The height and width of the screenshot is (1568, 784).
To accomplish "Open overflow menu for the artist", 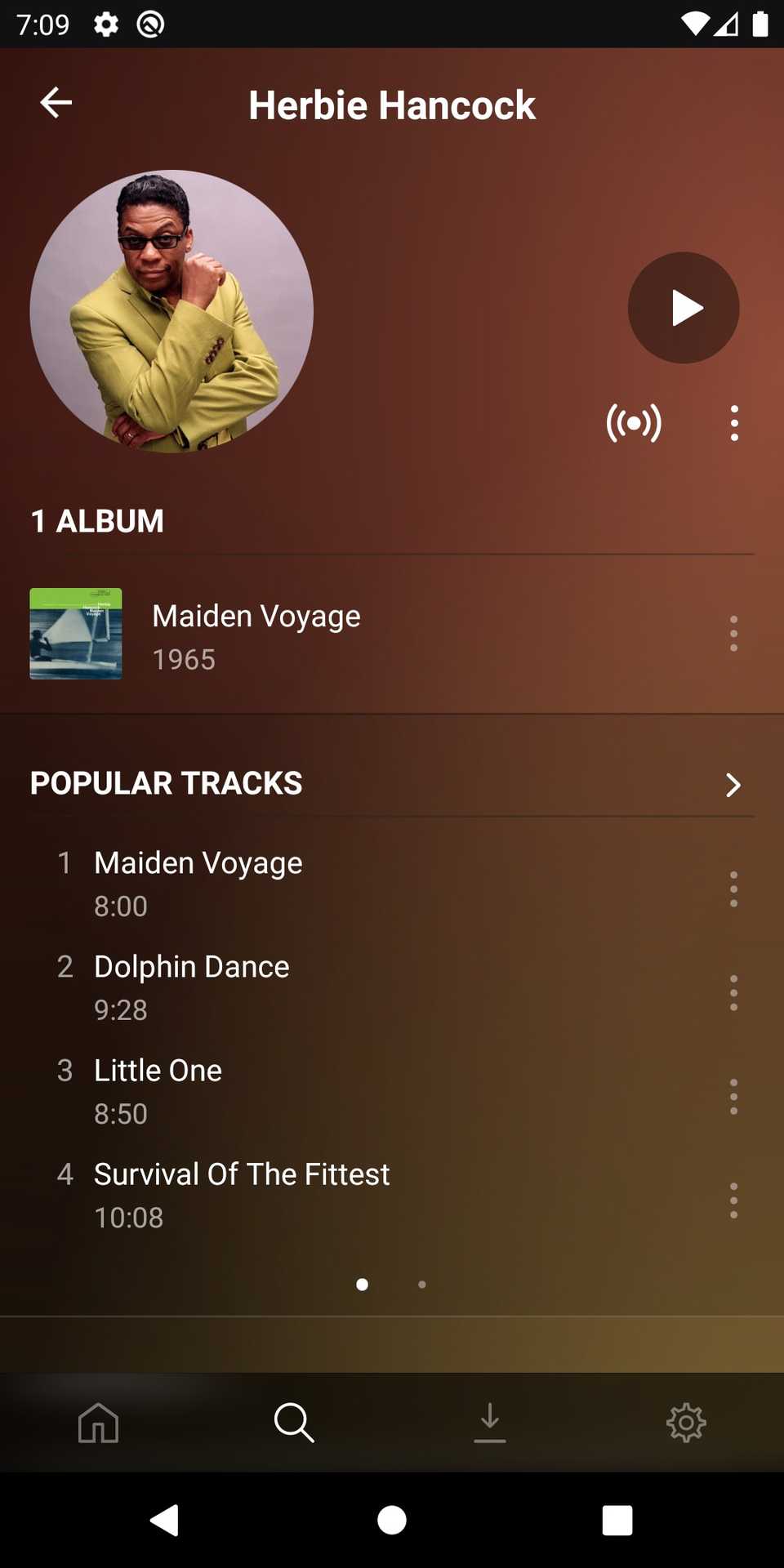I will (x=733, y=423).
